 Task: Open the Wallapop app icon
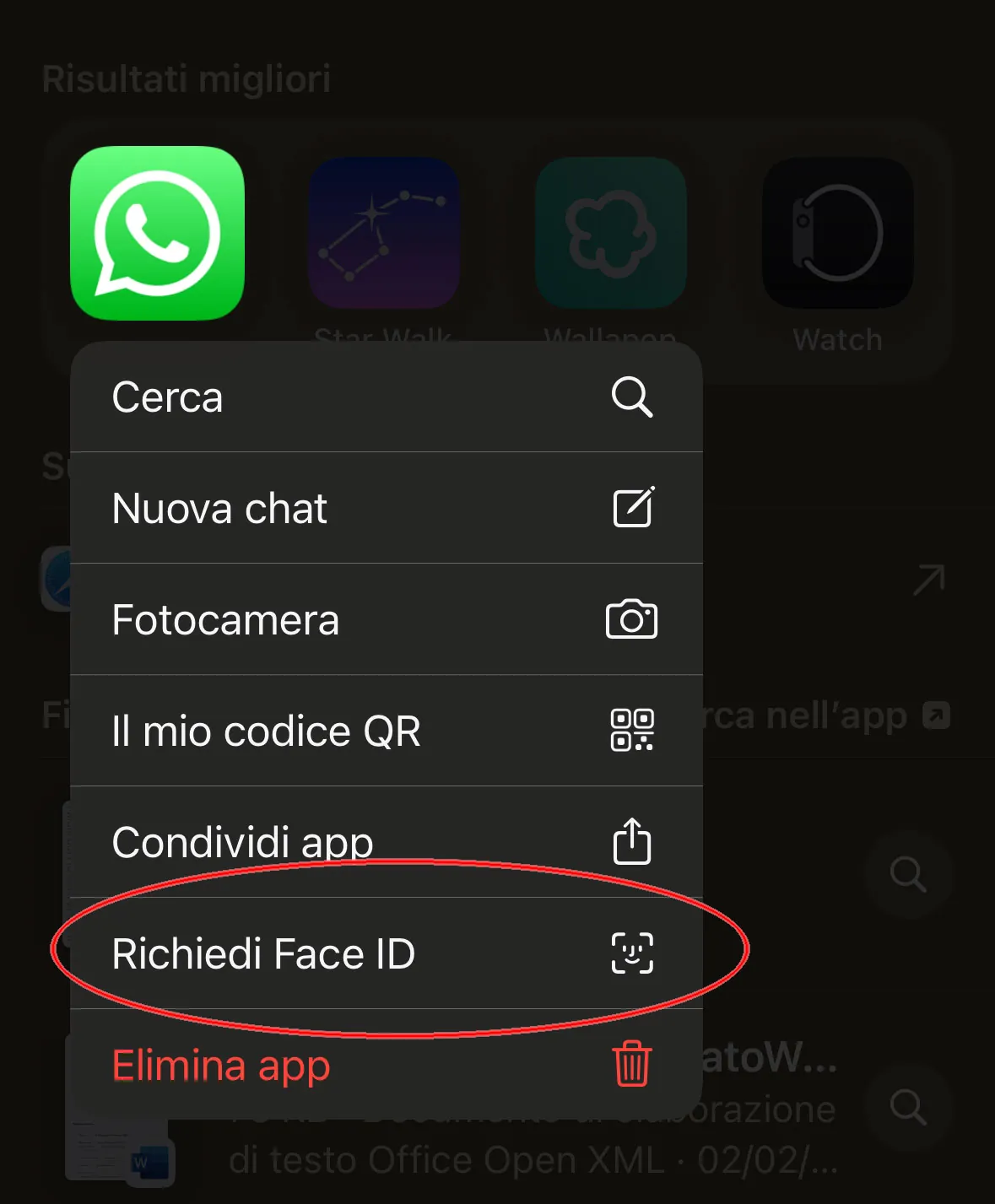point(610,232)
